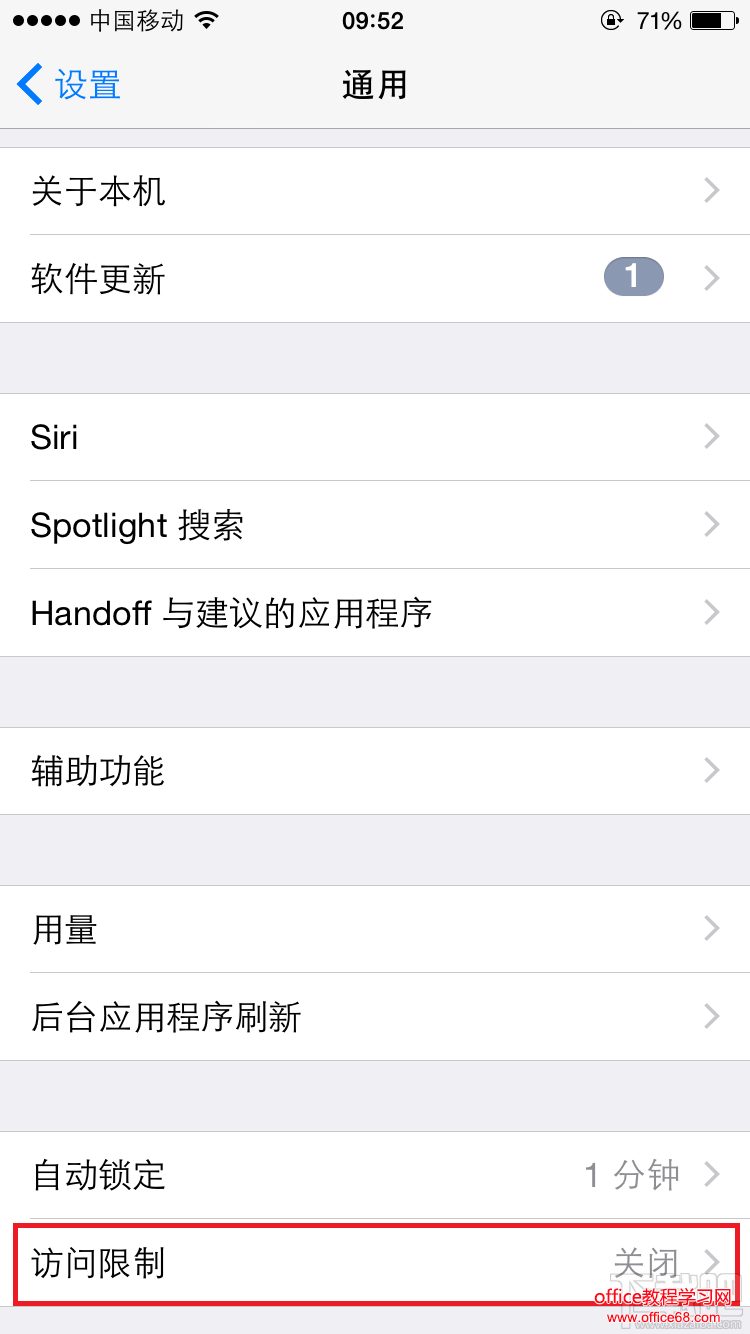
Task: Open Siri settings
Action: coord(375,437)
